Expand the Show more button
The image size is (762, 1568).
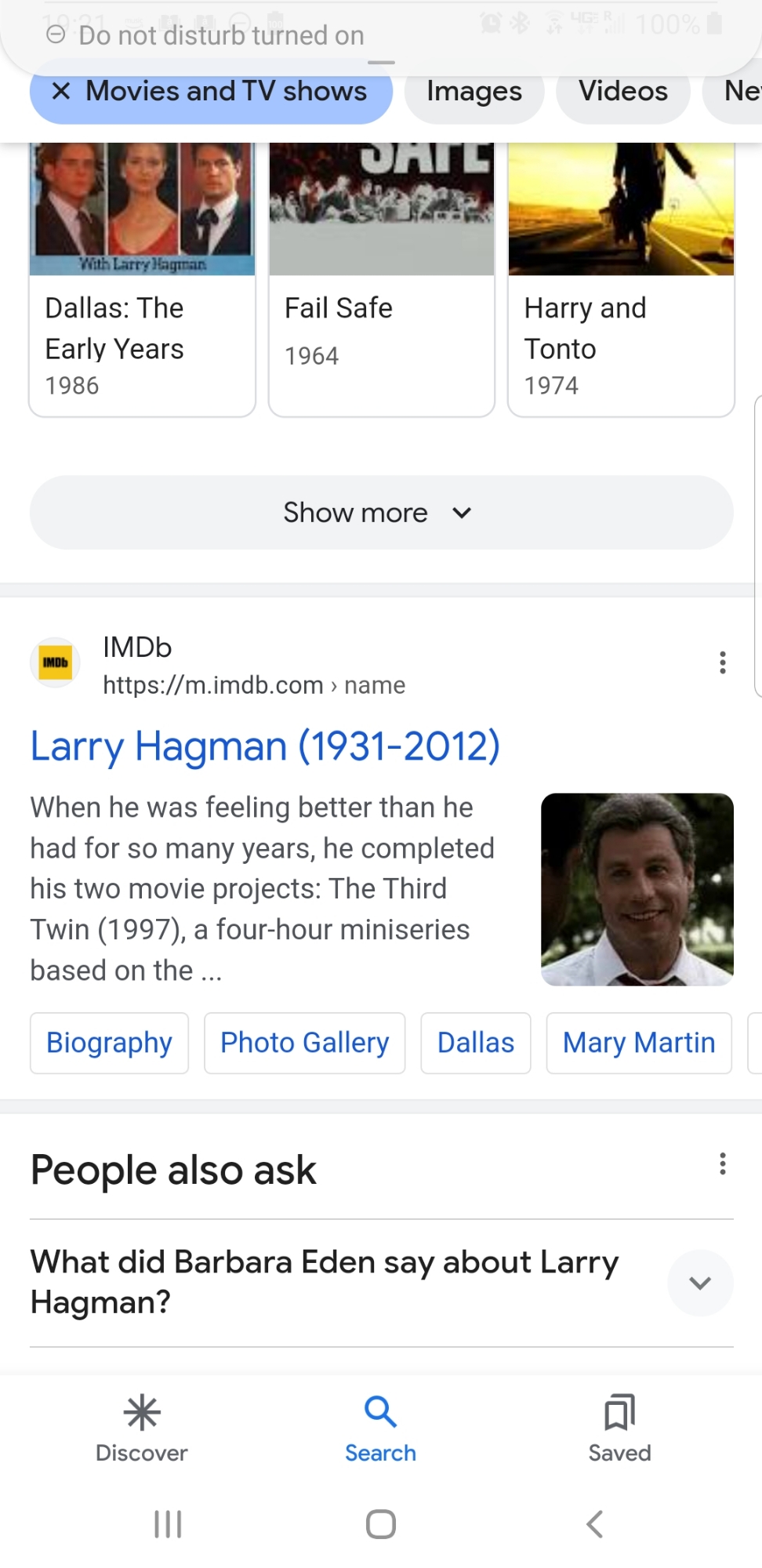381,513
